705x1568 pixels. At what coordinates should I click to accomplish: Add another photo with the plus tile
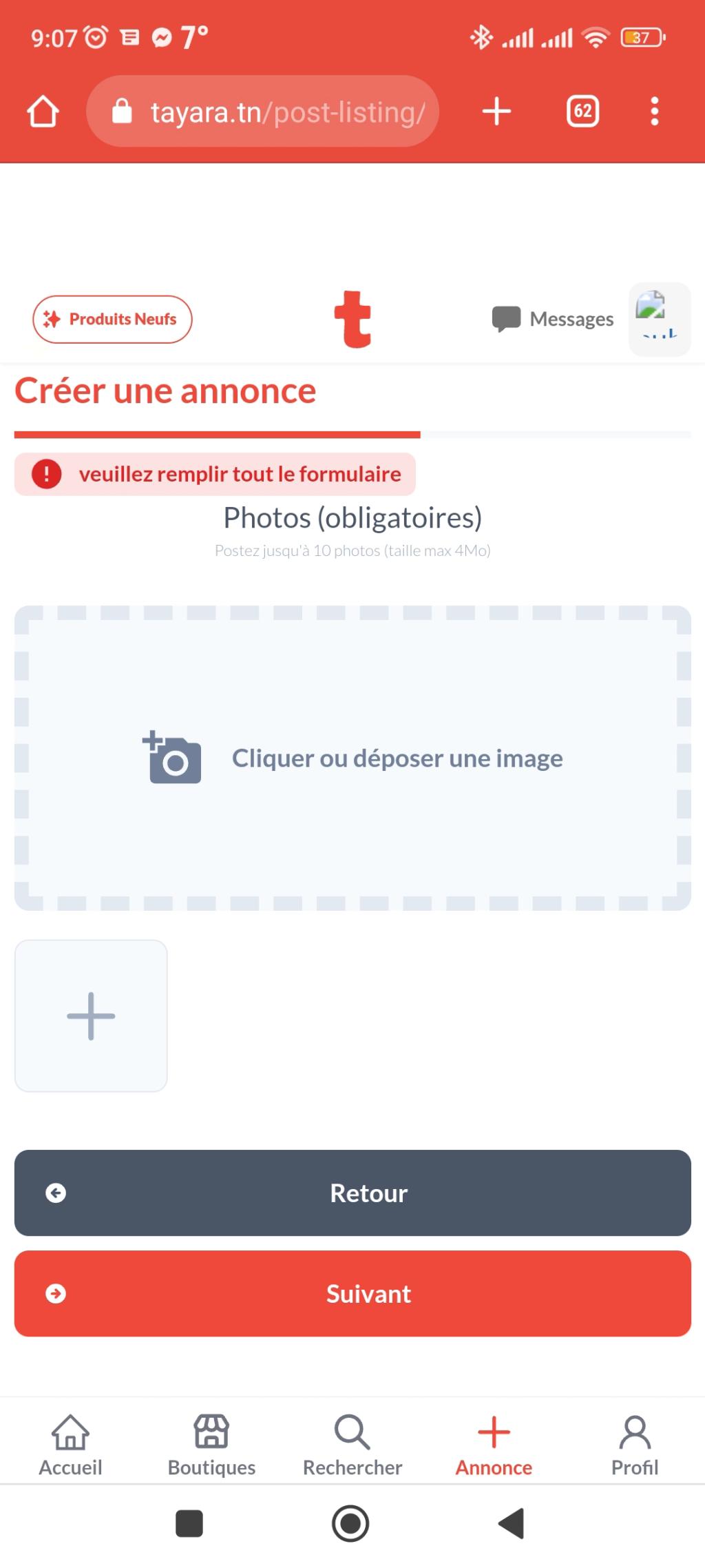pyautogui.click(x=91, y=1015)
